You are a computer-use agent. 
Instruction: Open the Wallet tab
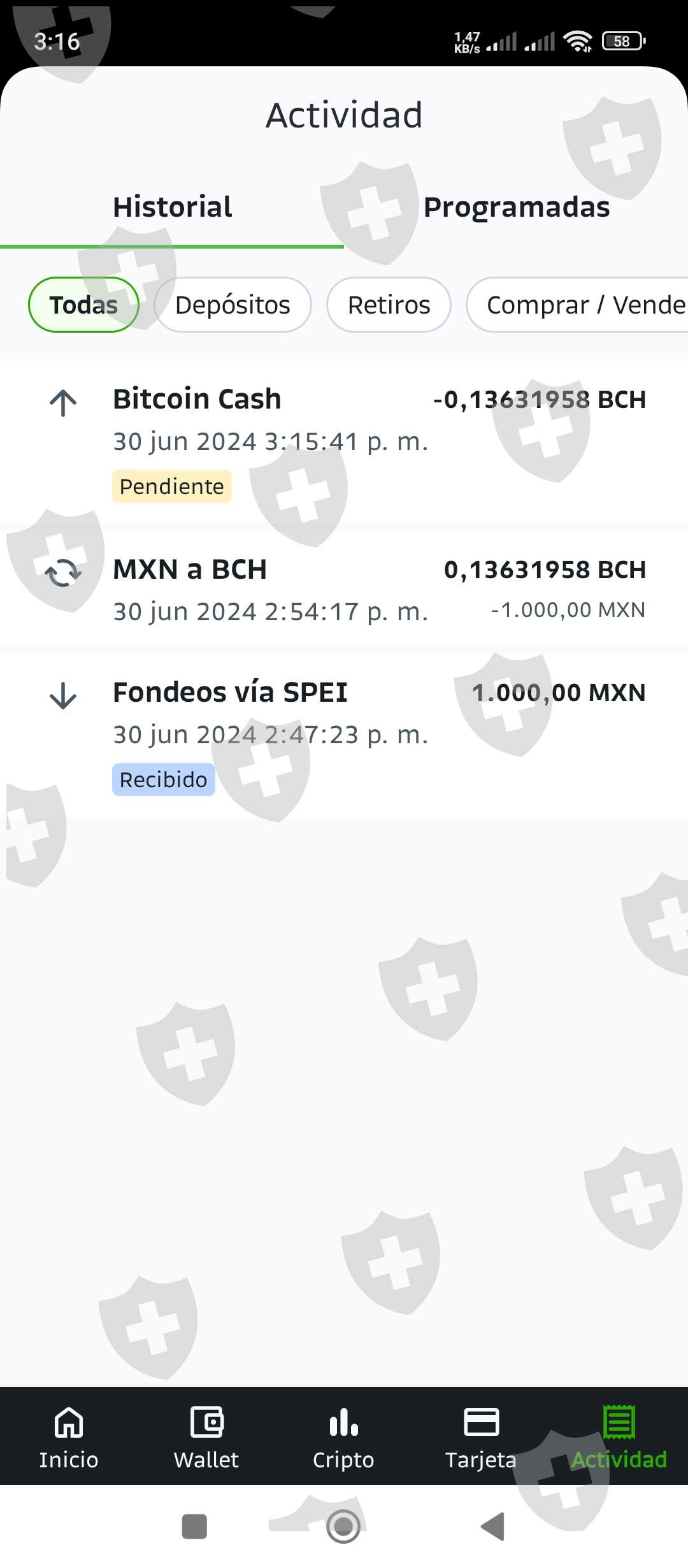206,1435
